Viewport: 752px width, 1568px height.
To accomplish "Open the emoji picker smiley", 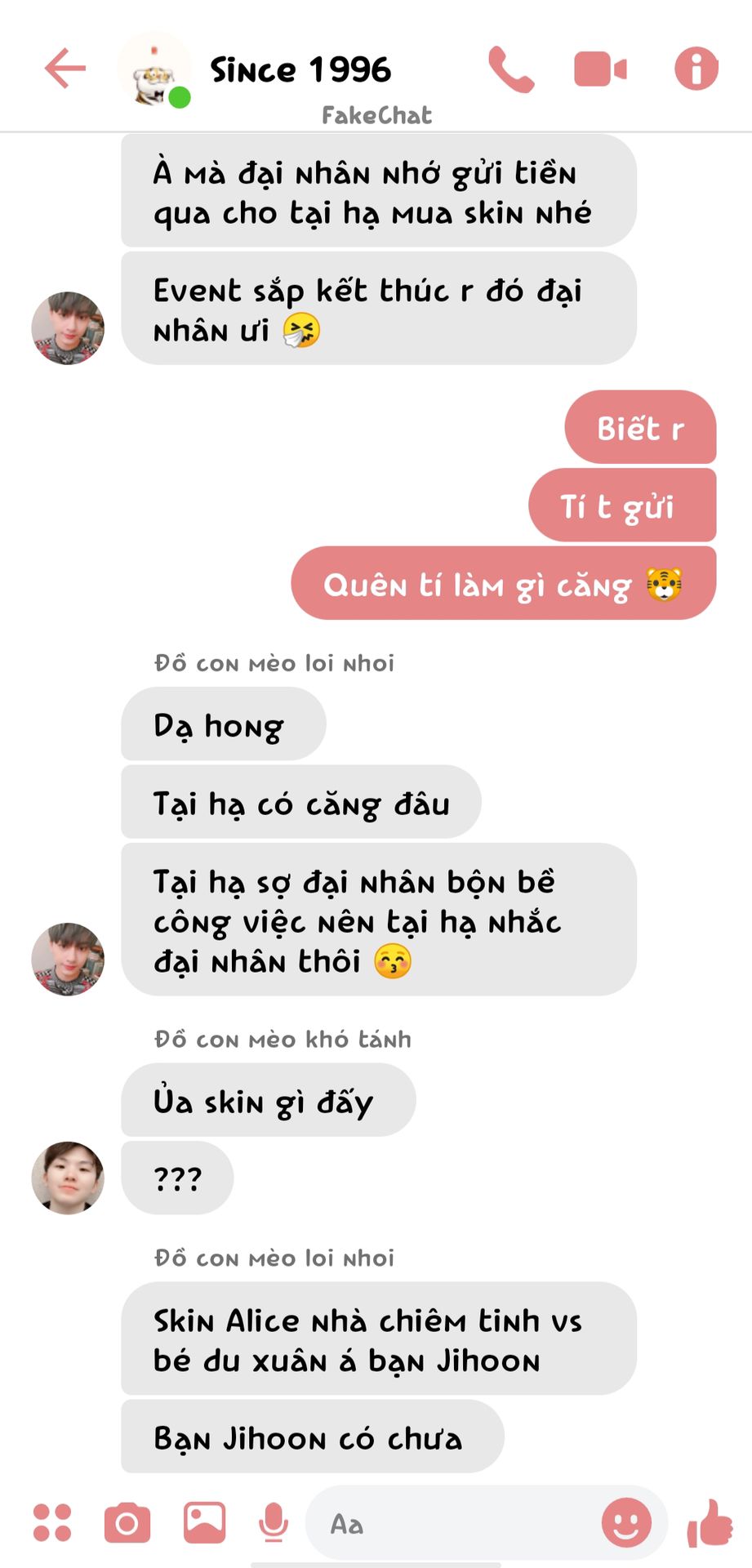I will click(626, 1522).
